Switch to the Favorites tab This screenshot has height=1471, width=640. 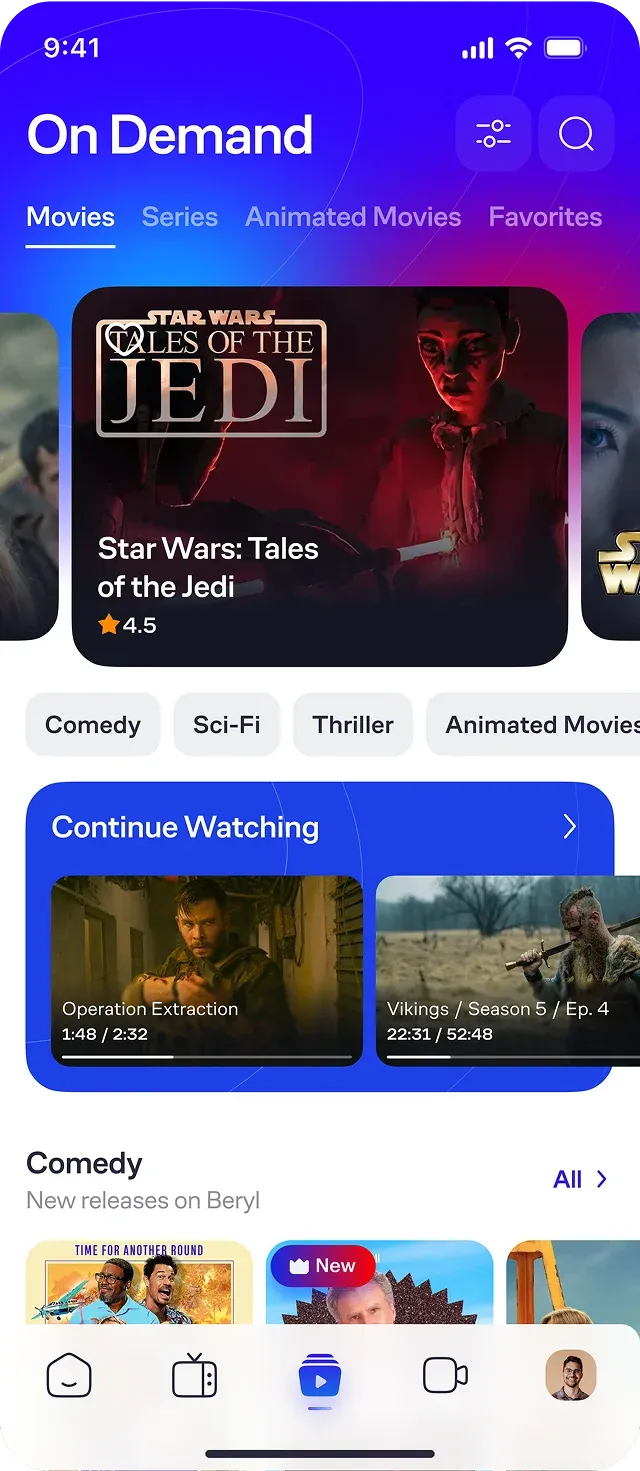point(545,217)
